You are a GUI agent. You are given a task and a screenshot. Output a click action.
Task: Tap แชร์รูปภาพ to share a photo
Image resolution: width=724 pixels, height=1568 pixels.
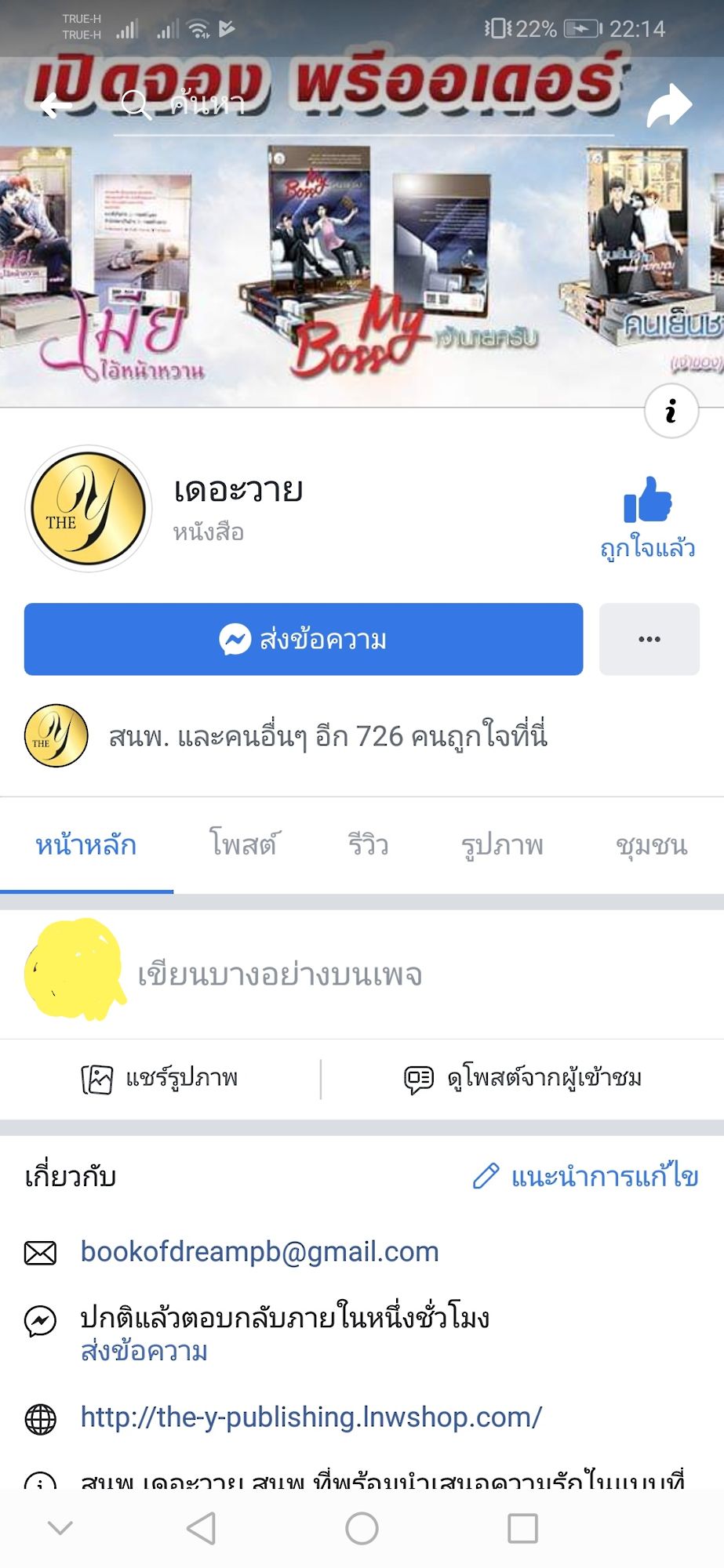[161, 1079]
